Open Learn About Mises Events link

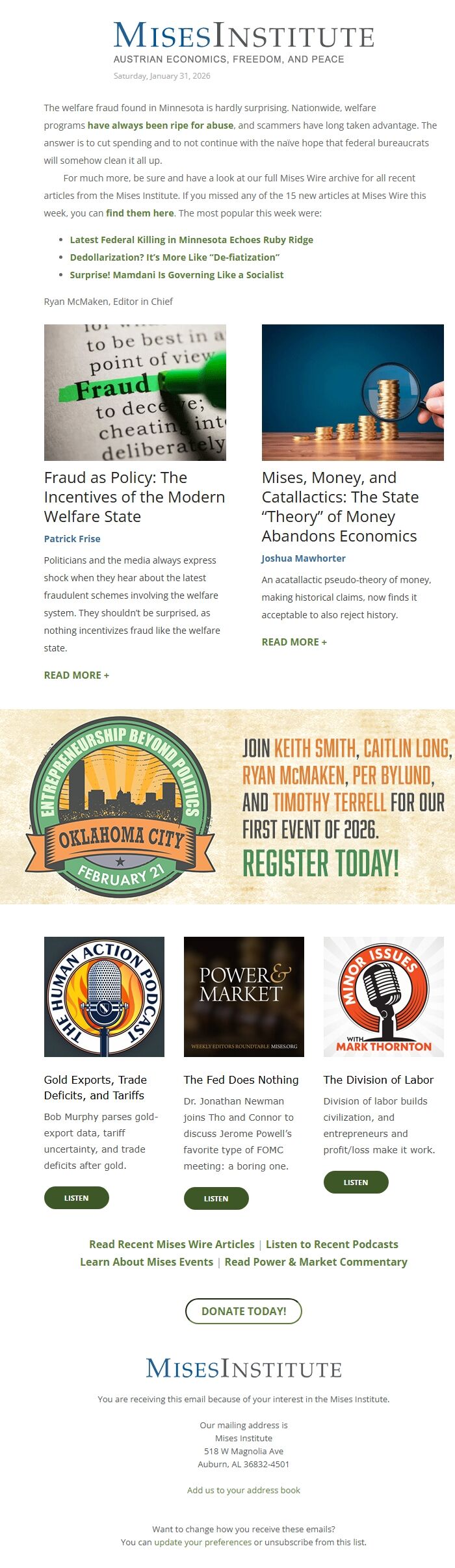pos(146,1262)
